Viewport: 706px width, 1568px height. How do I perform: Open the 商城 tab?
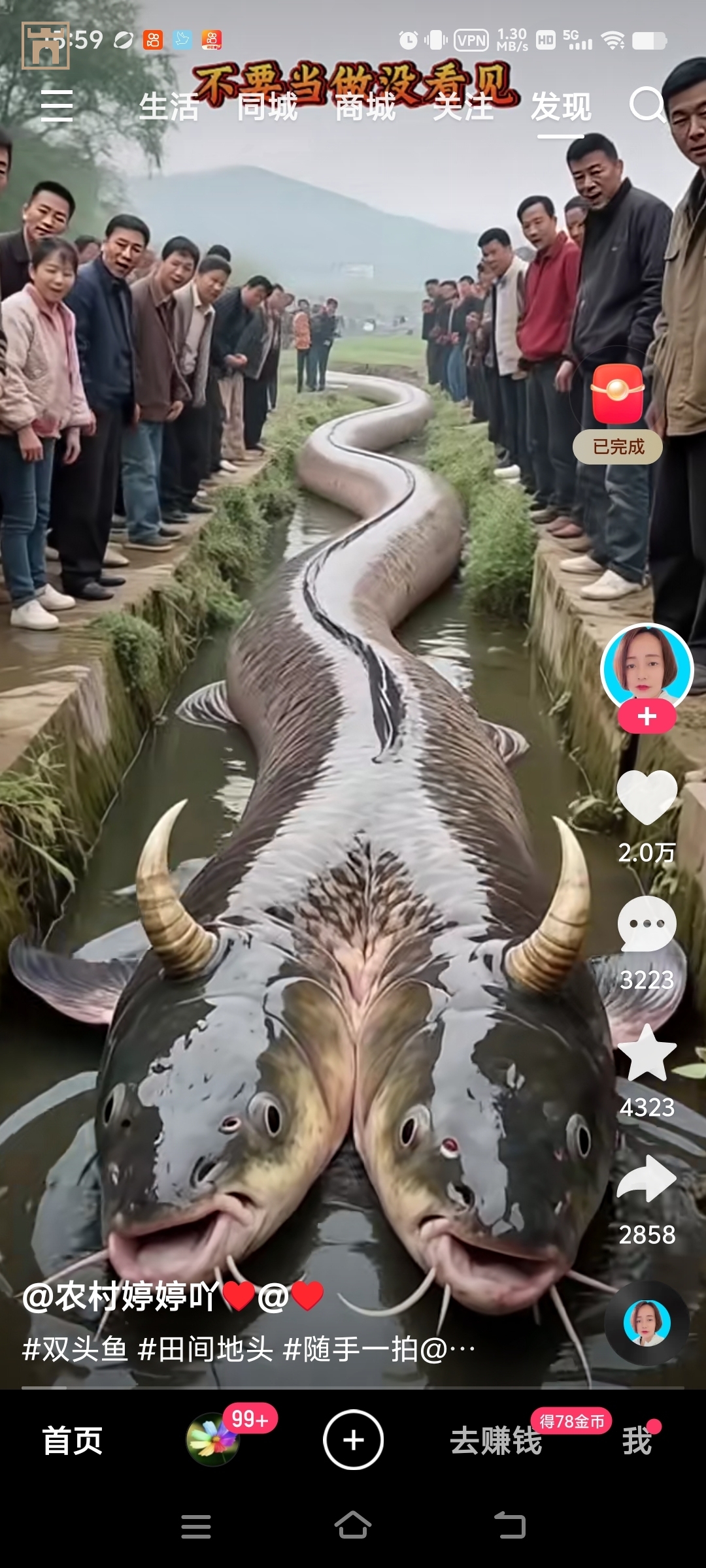tap(365, 107)
